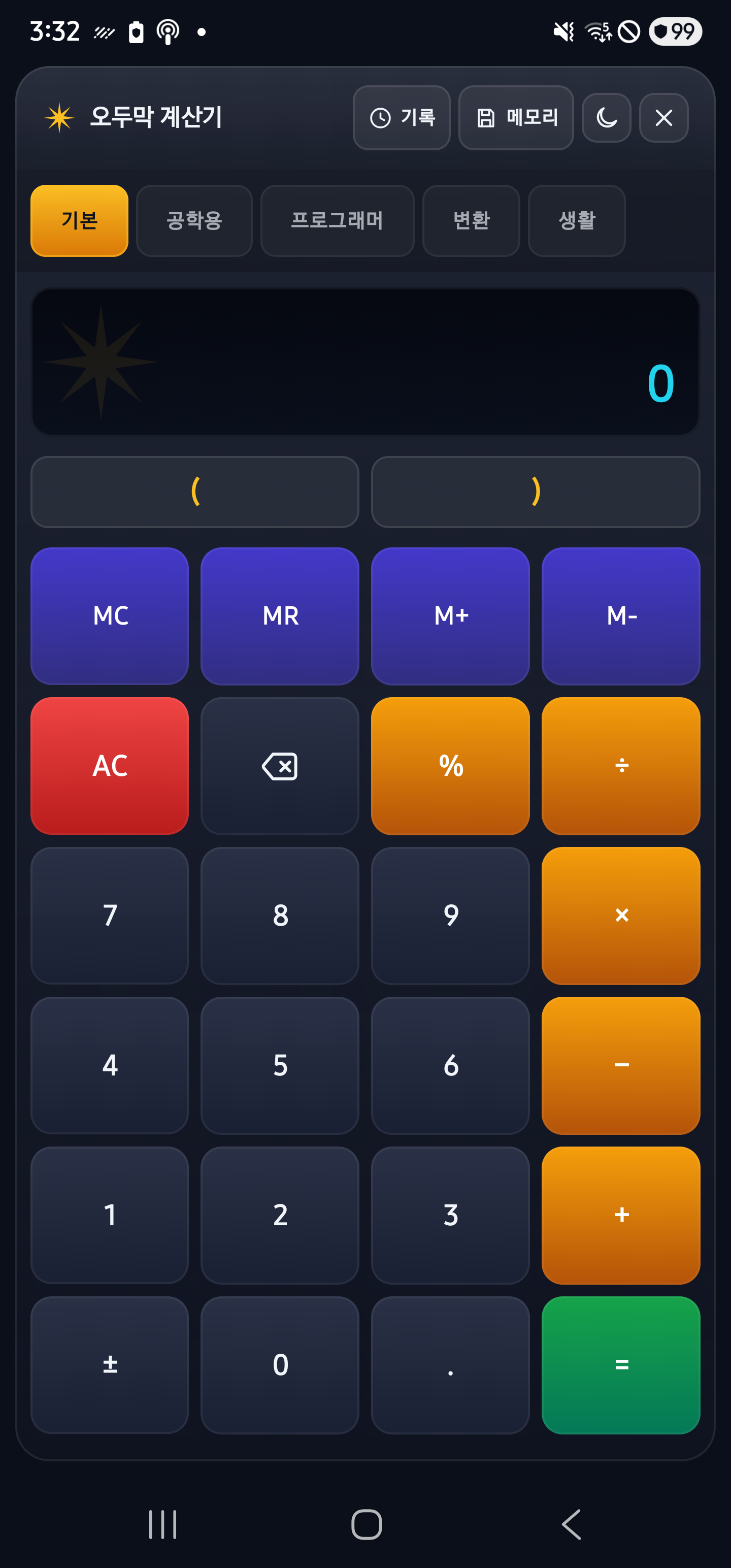
Task: Toggle dark mode with the moon icon
Action: coord(606,117)
